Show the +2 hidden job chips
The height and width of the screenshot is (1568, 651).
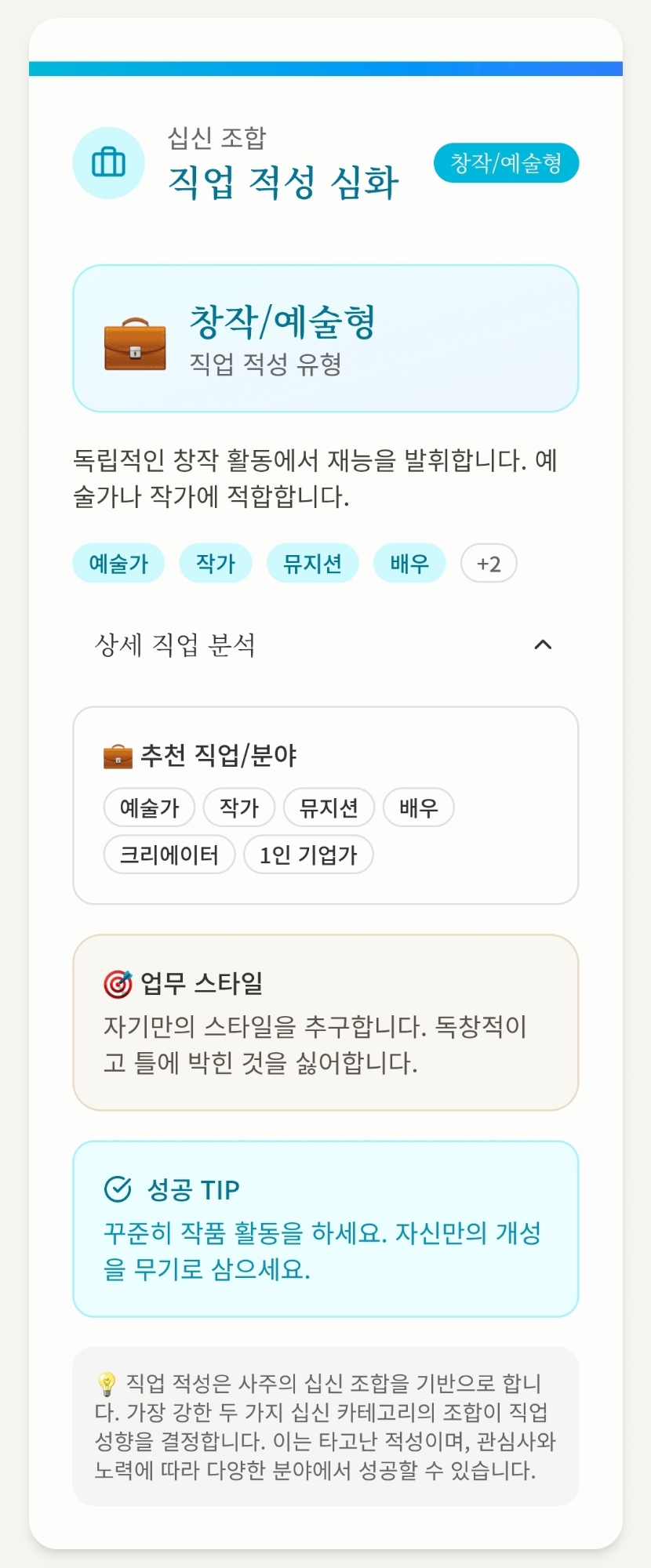point(489,564)
